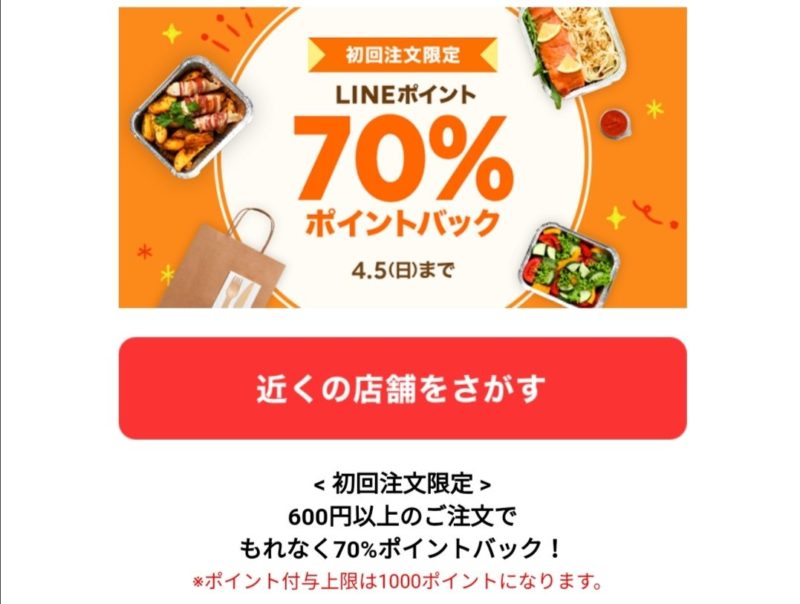
Task: Open the LINEポイント 70% point-back banner
Action: coord(402,158)
